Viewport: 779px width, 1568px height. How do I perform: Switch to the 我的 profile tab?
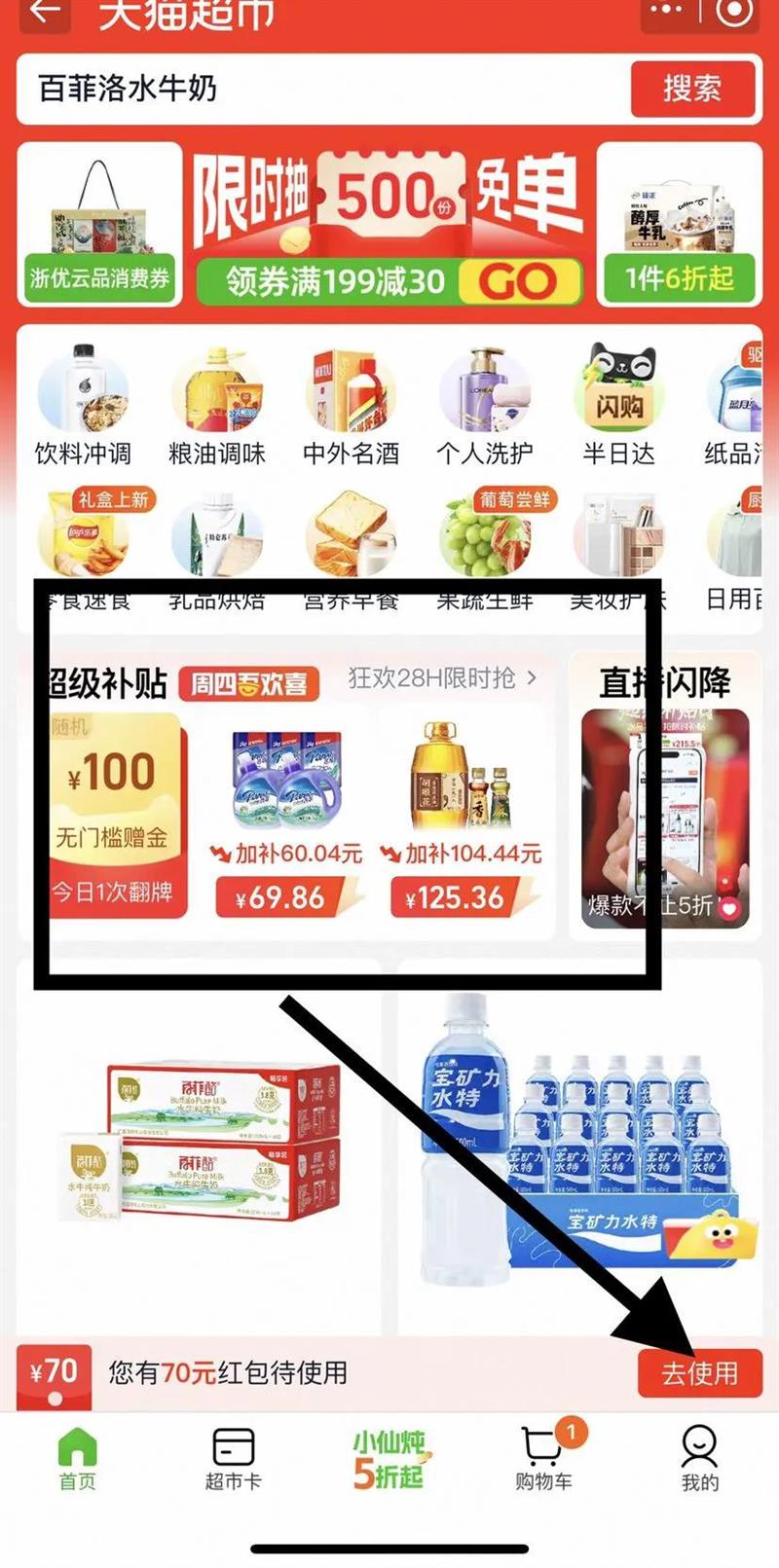tap(698, 1455)
